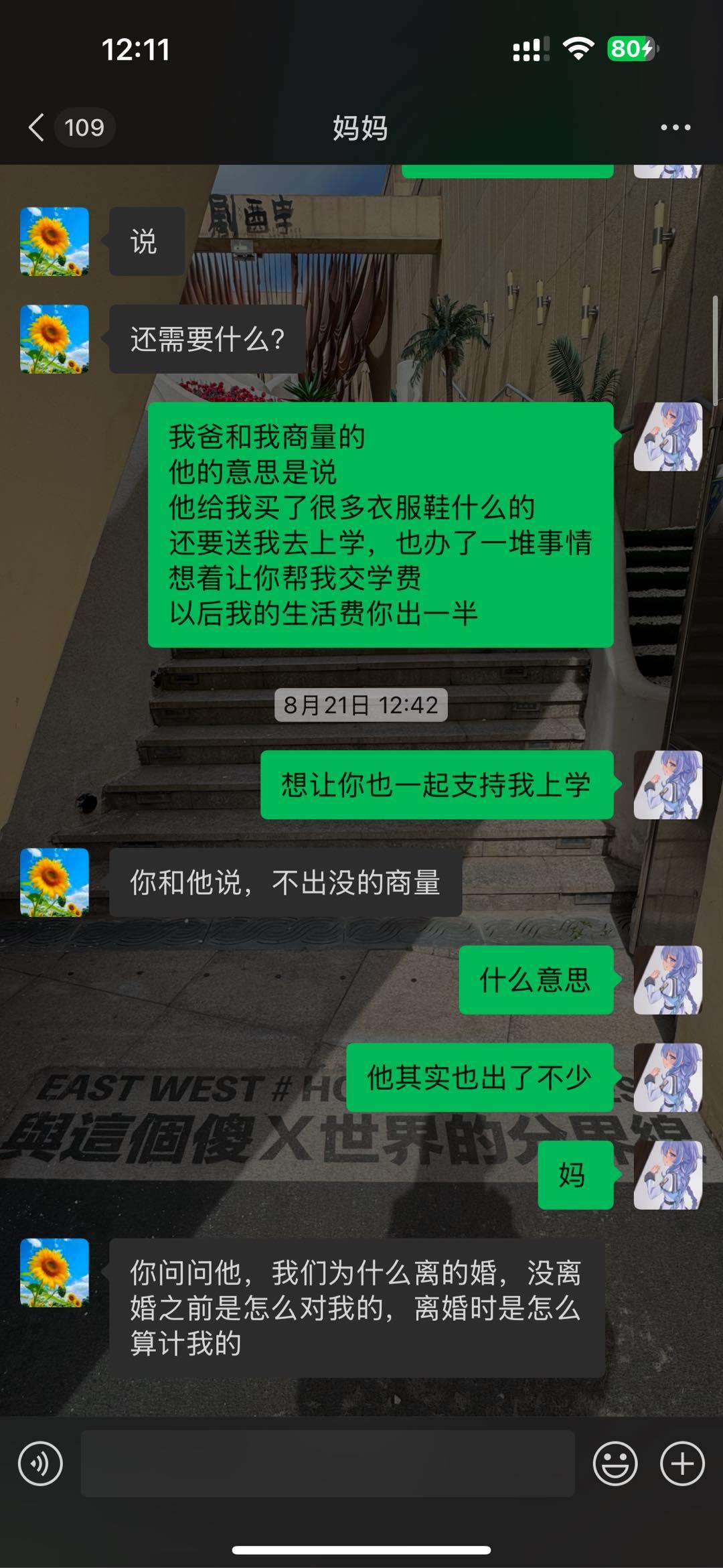Viewport: 723px width, 1568px height.
Task: Open mom's sunflower avatar beside 还需要什么?
Action: point(54,339)
